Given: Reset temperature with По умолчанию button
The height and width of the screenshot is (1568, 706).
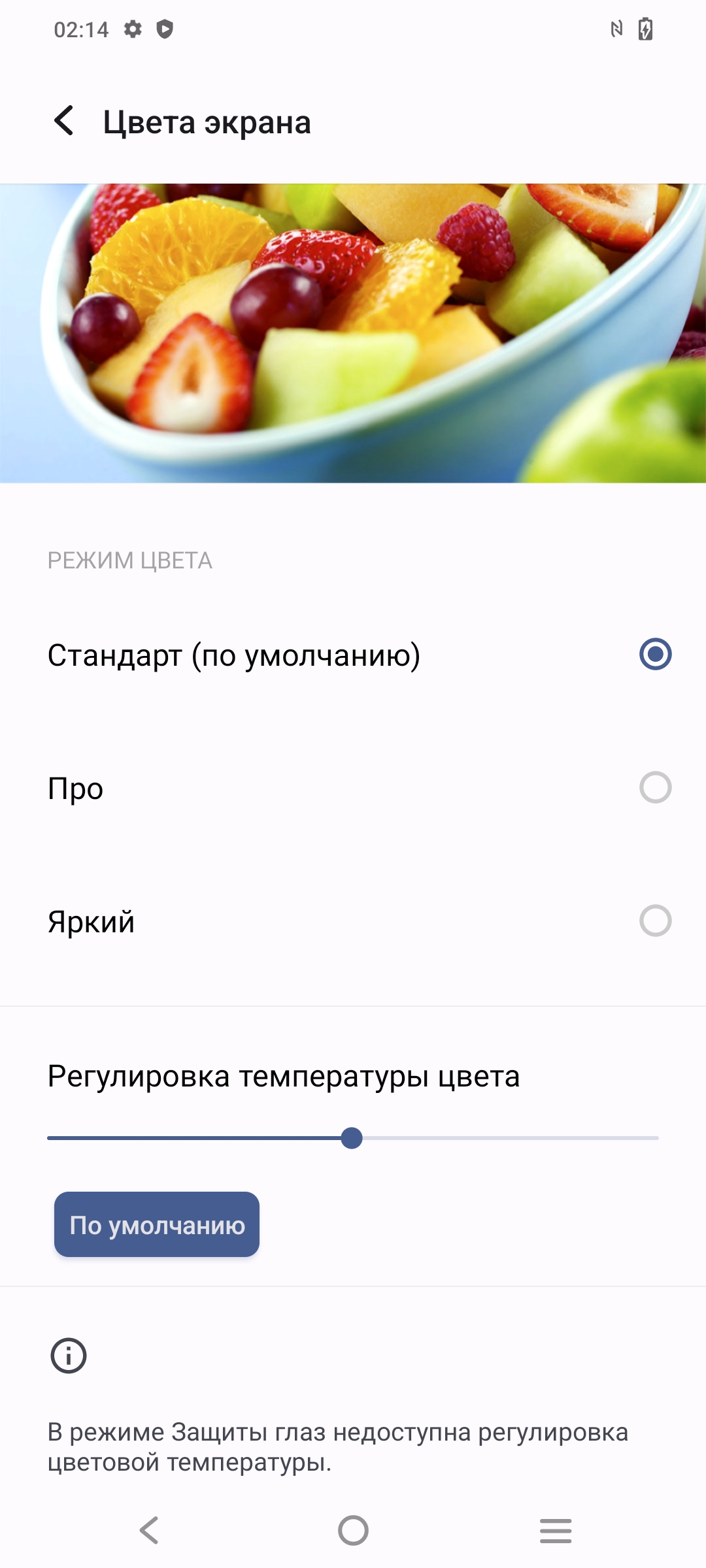Looking at the screenshot, I should [157, 1224].
